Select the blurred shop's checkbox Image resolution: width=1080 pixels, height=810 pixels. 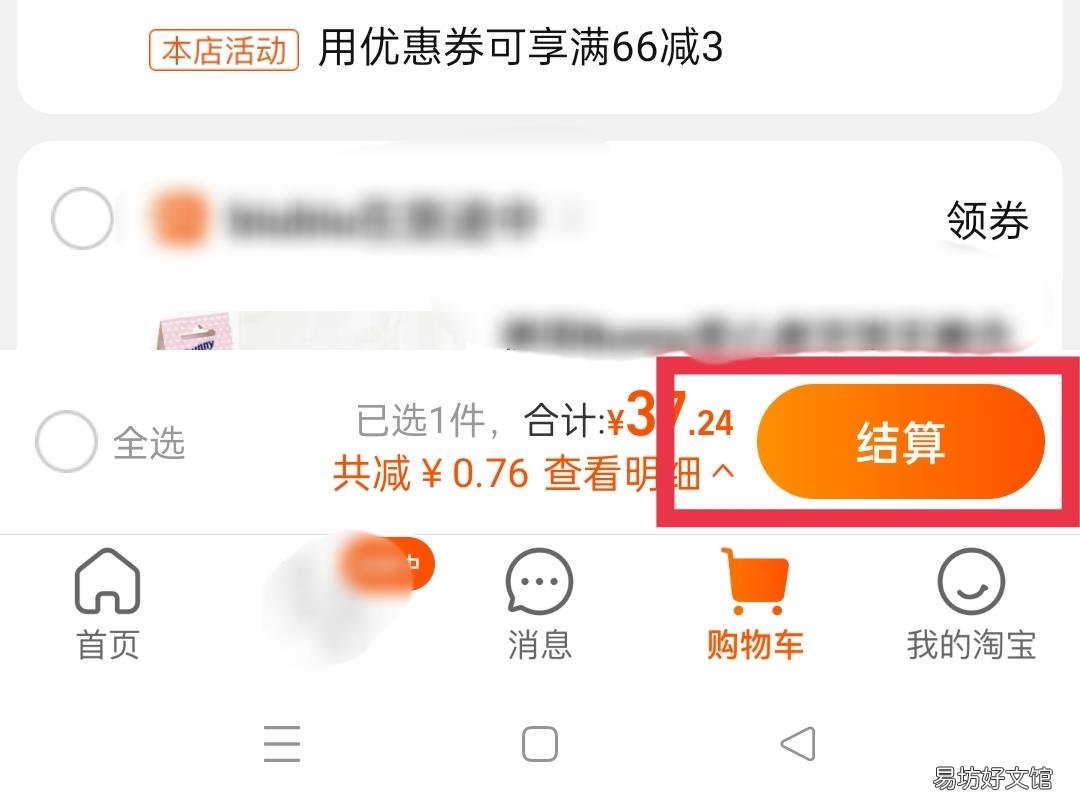[x=83, y=218]
